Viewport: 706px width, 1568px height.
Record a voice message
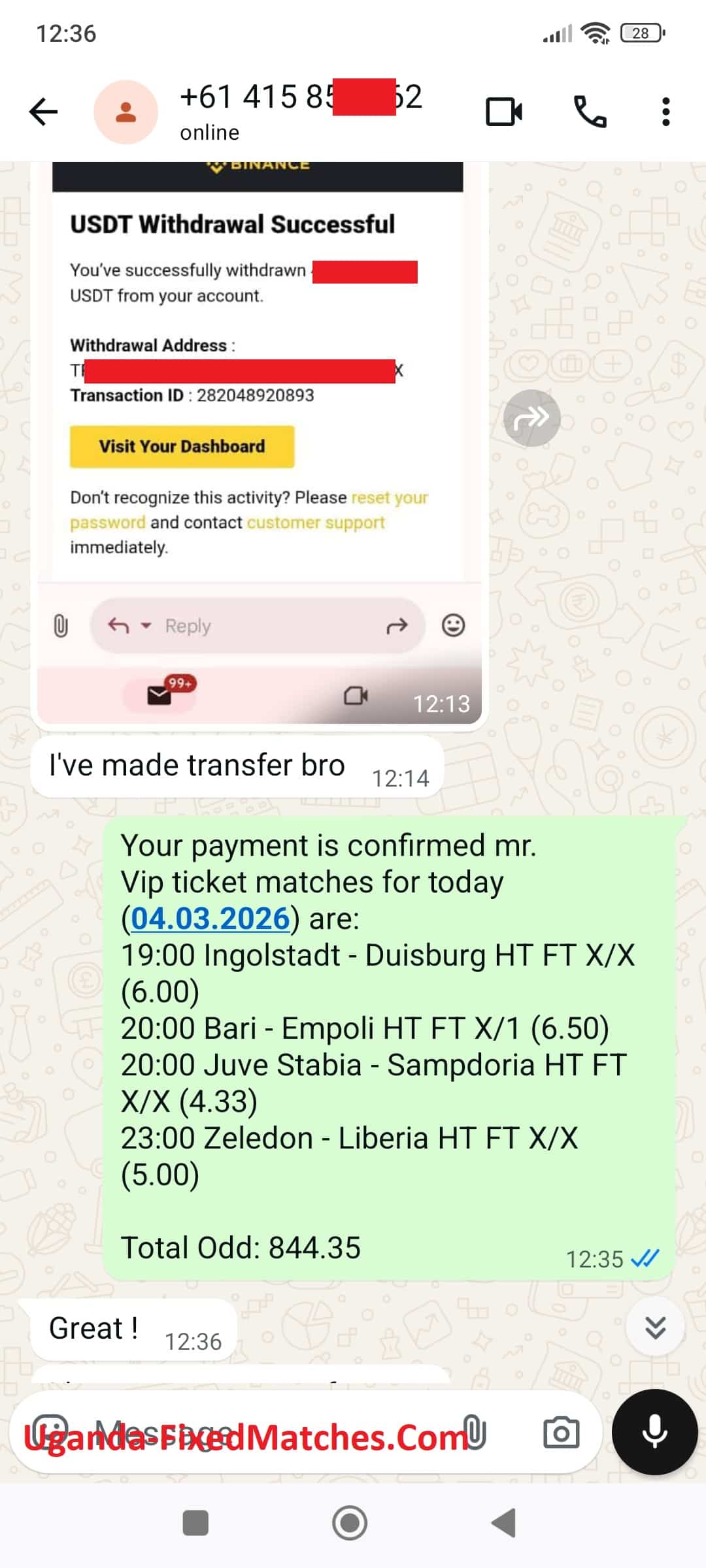(x=654, y=1431)
